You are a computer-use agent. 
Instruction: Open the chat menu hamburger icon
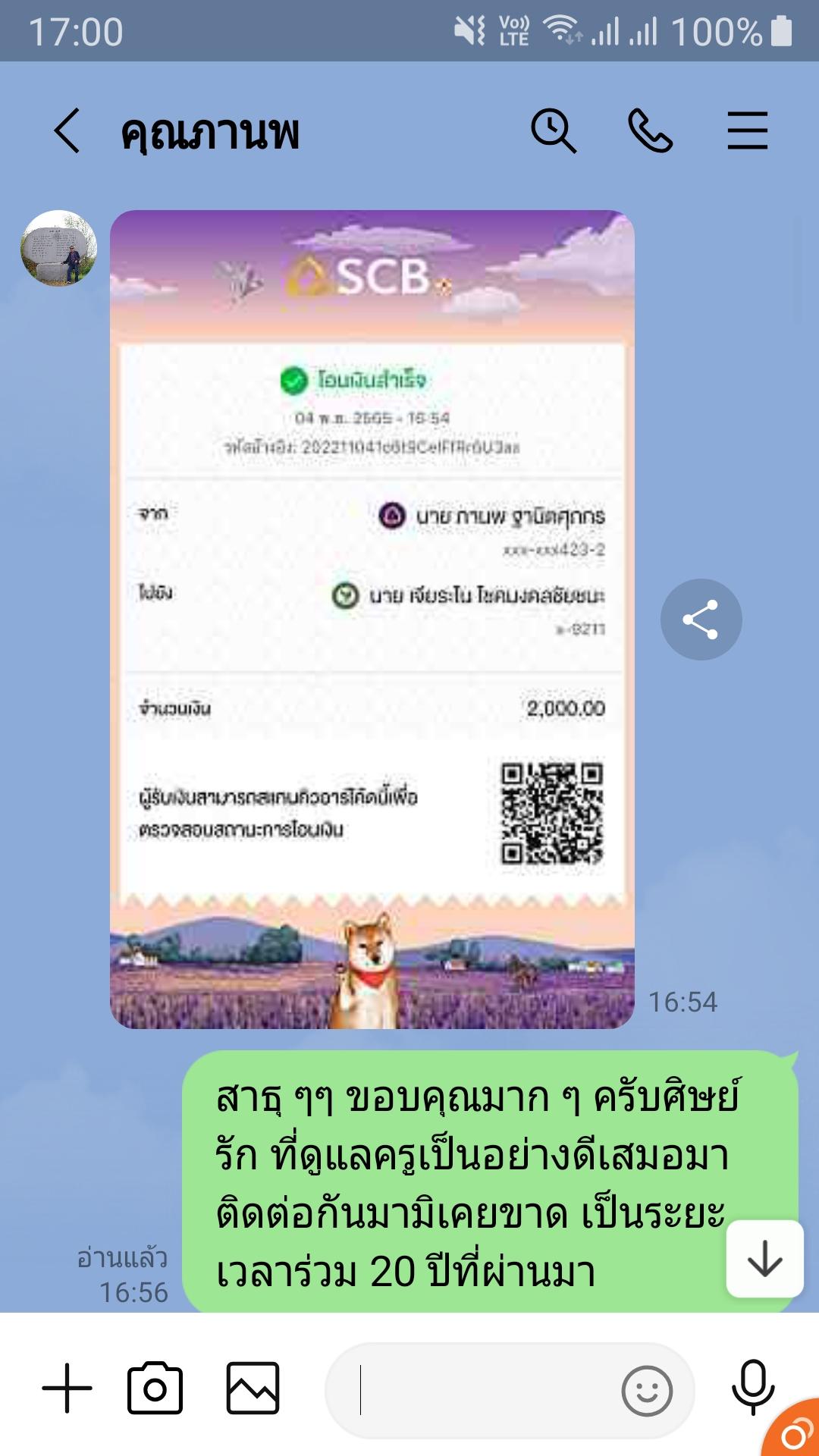[747, 130]
